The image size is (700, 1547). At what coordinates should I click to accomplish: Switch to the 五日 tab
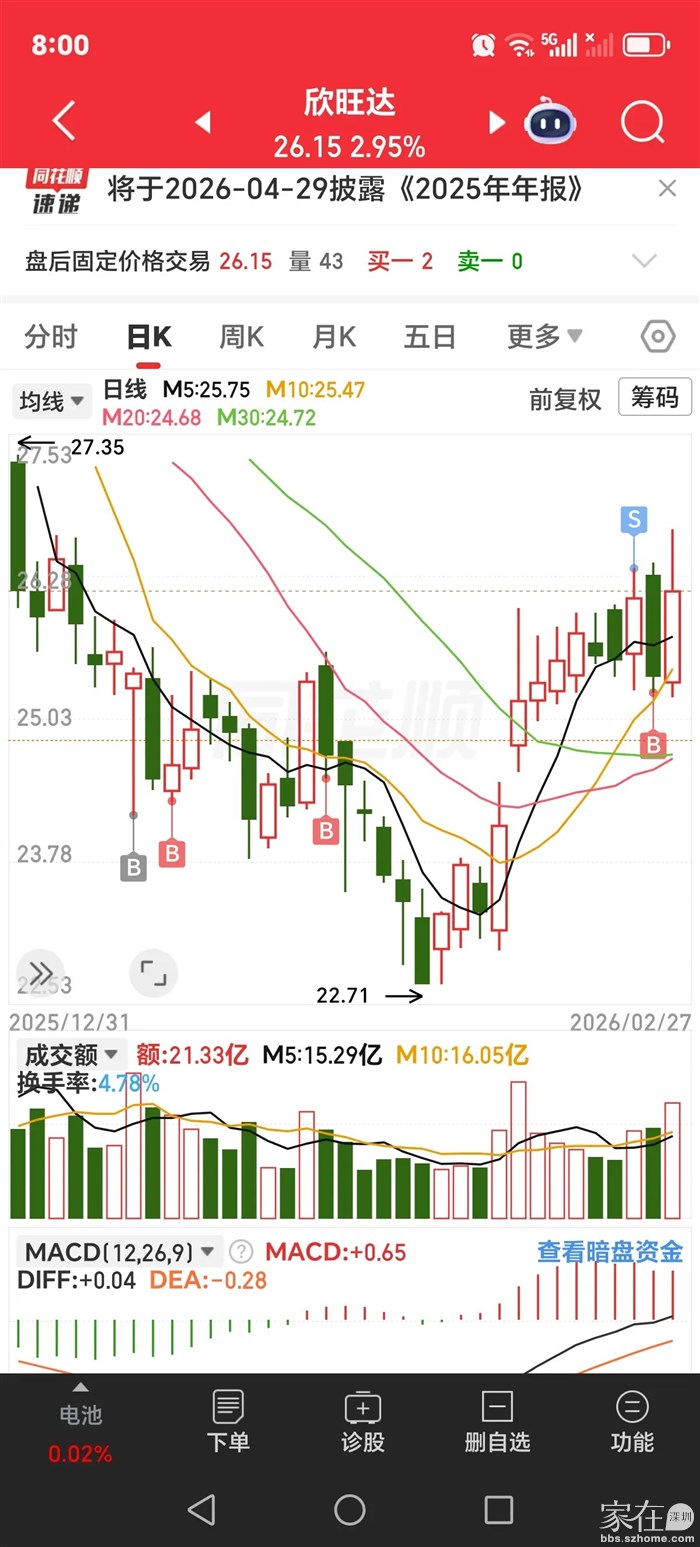429,337
